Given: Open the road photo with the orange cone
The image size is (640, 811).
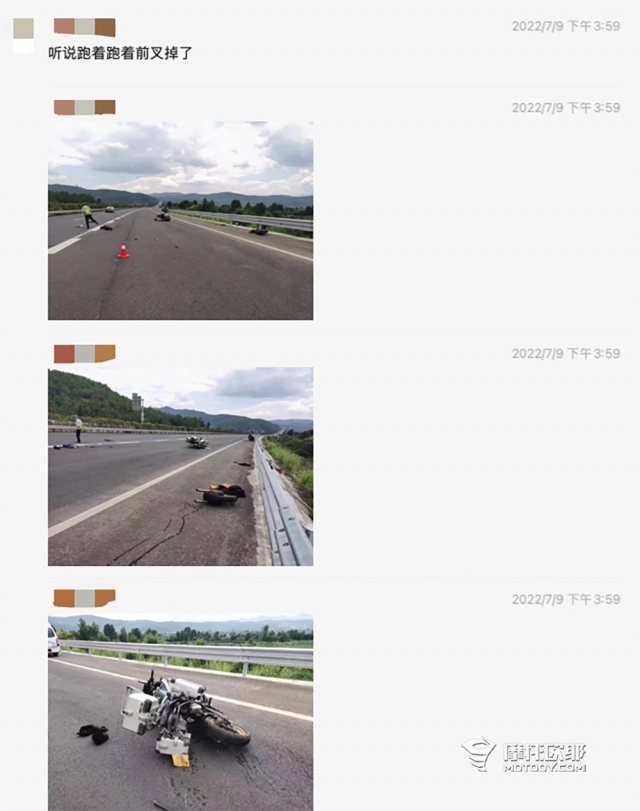Looking at the screenshot, I should coord(180,221).
